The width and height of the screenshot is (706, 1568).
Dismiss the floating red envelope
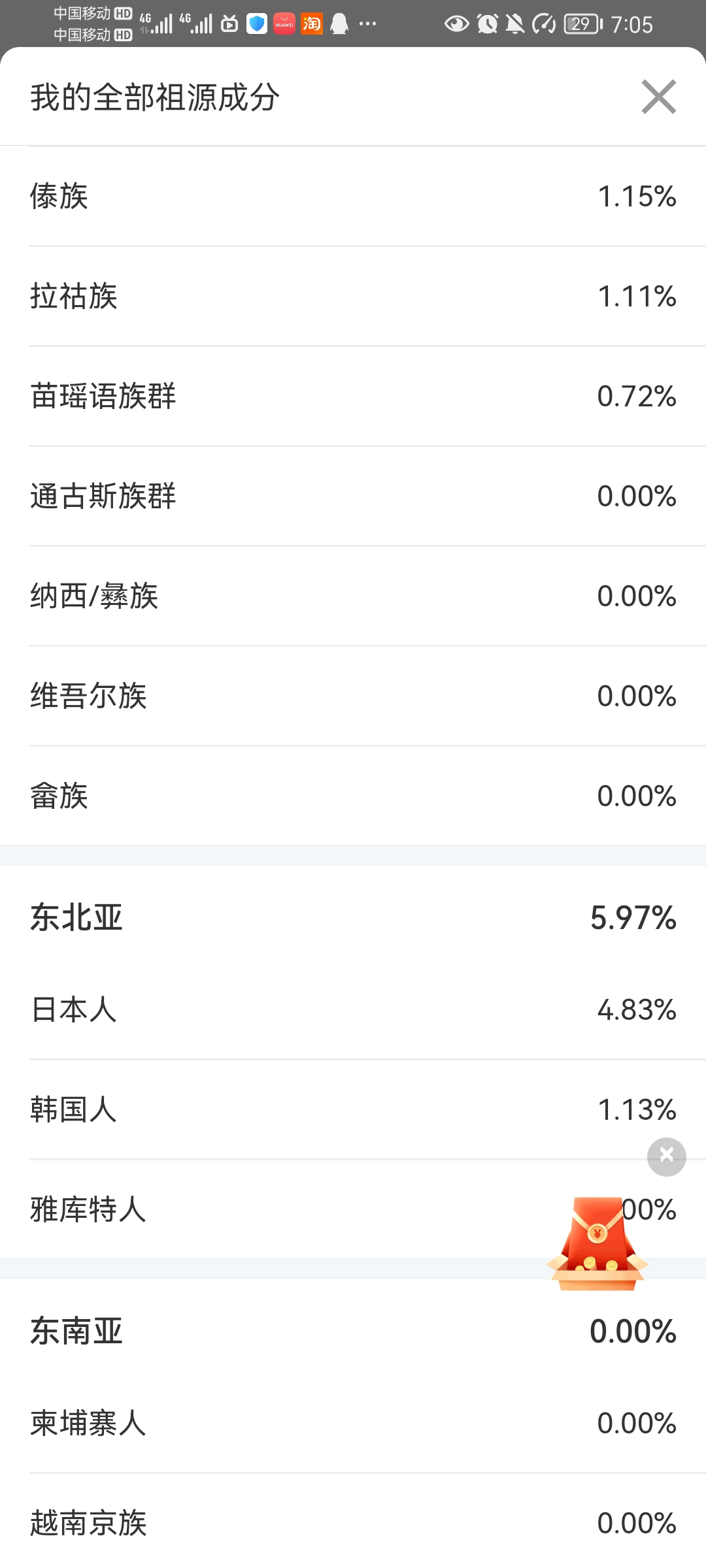point(666,1156)
